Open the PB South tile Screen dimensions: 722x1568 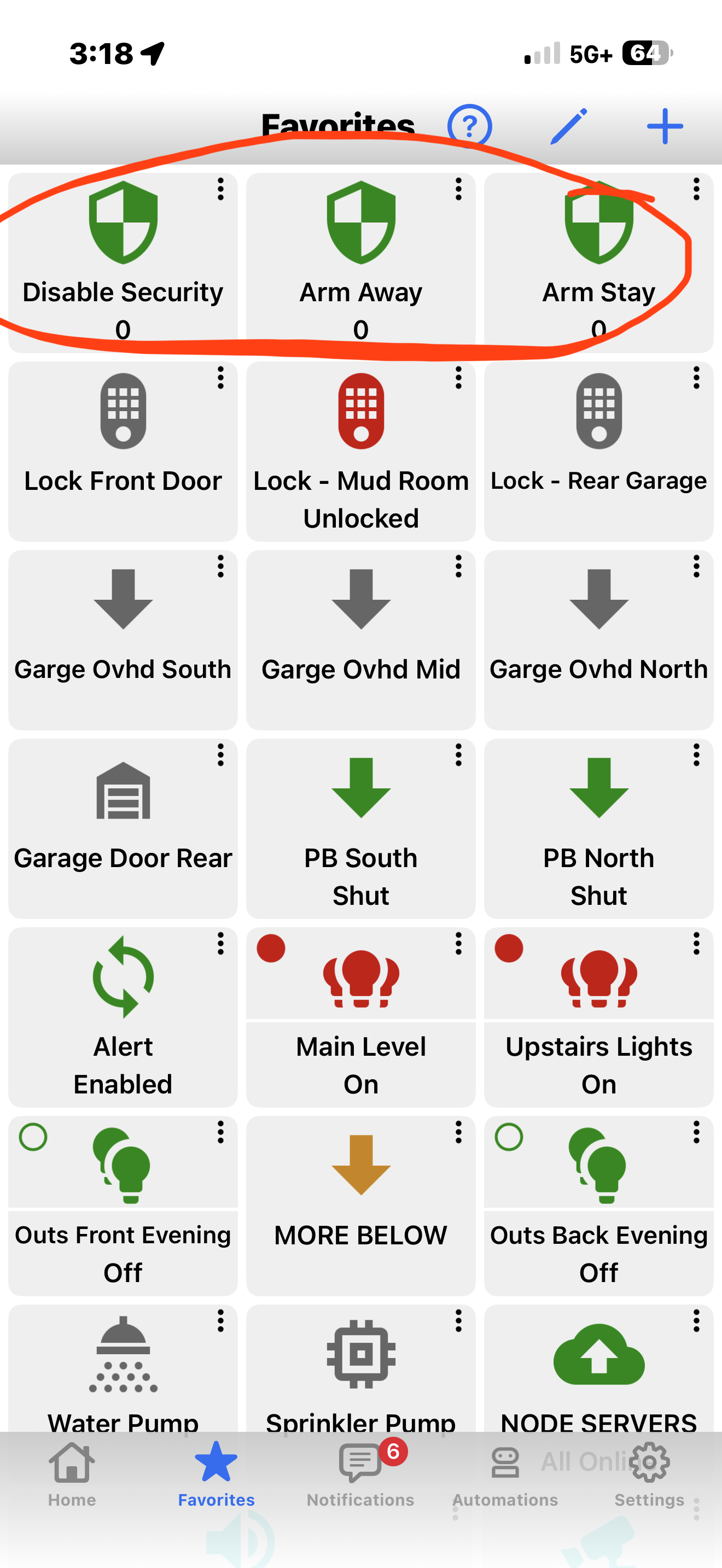(360, 828)
